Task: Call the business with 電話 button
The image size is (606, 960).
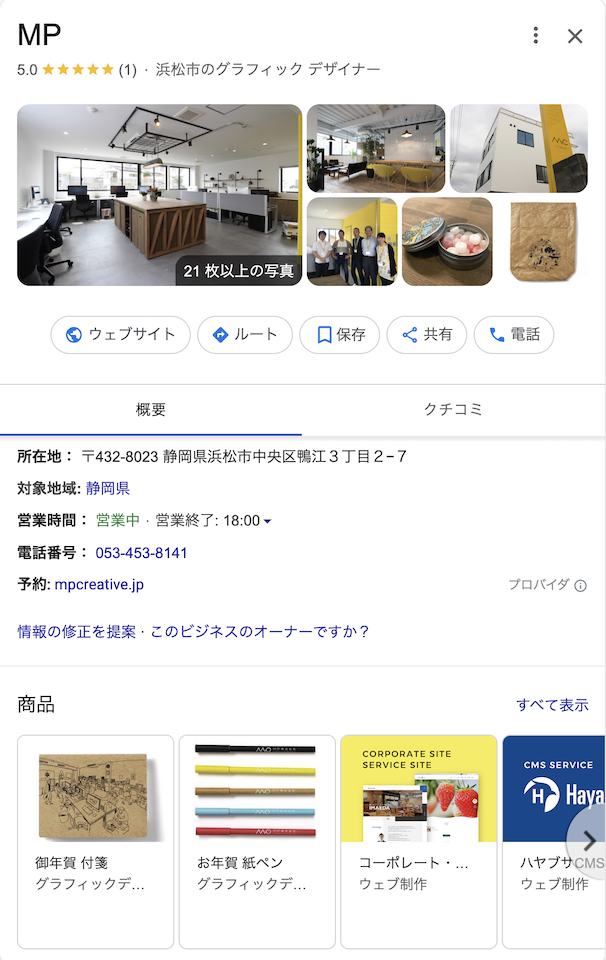Action: [x=513, y=335]
